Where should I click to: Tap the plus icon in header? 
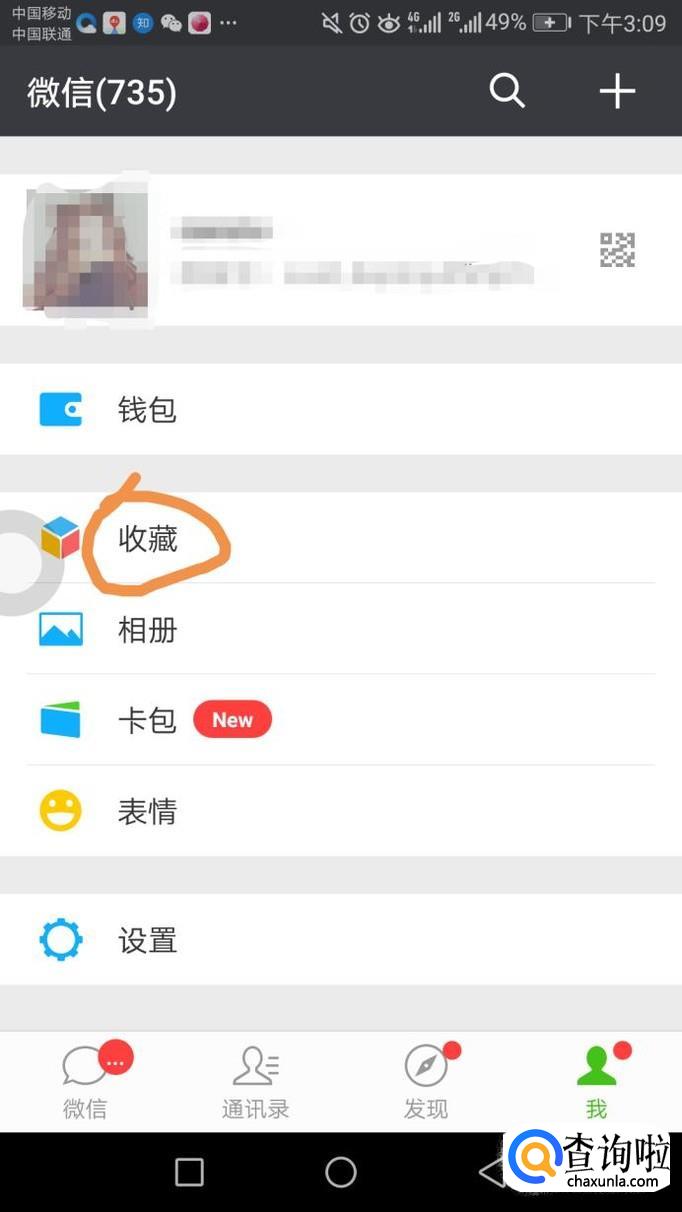(x=617, y=92)
